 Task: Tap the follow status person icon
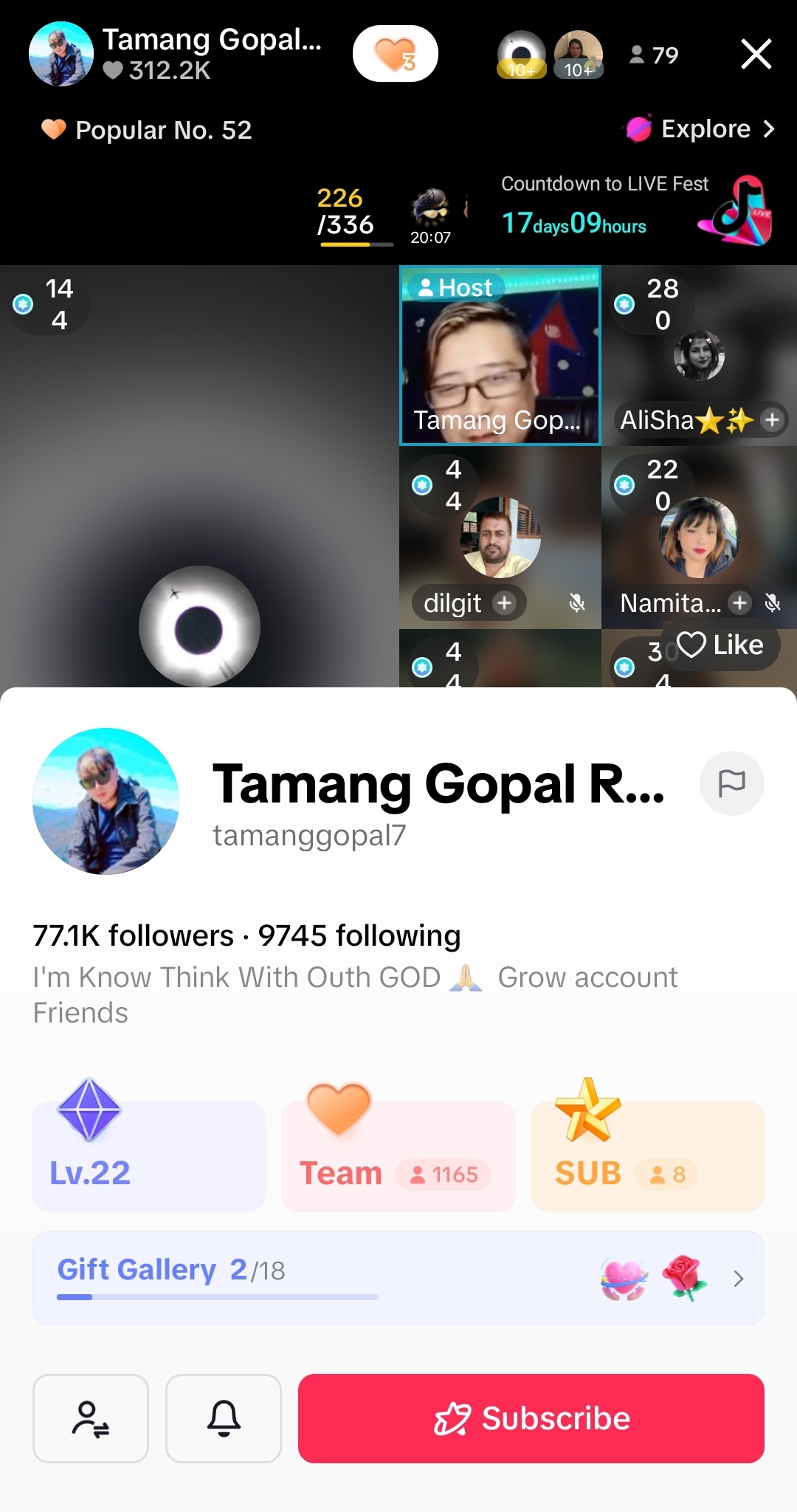[x=91, y=1418]
